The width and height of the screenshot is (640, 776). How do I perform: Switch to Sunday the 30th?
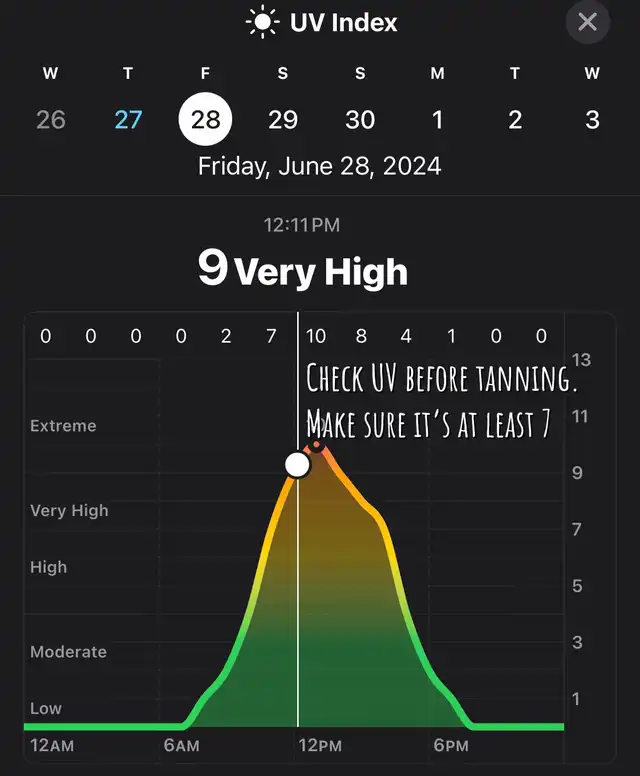pos(360,120)
